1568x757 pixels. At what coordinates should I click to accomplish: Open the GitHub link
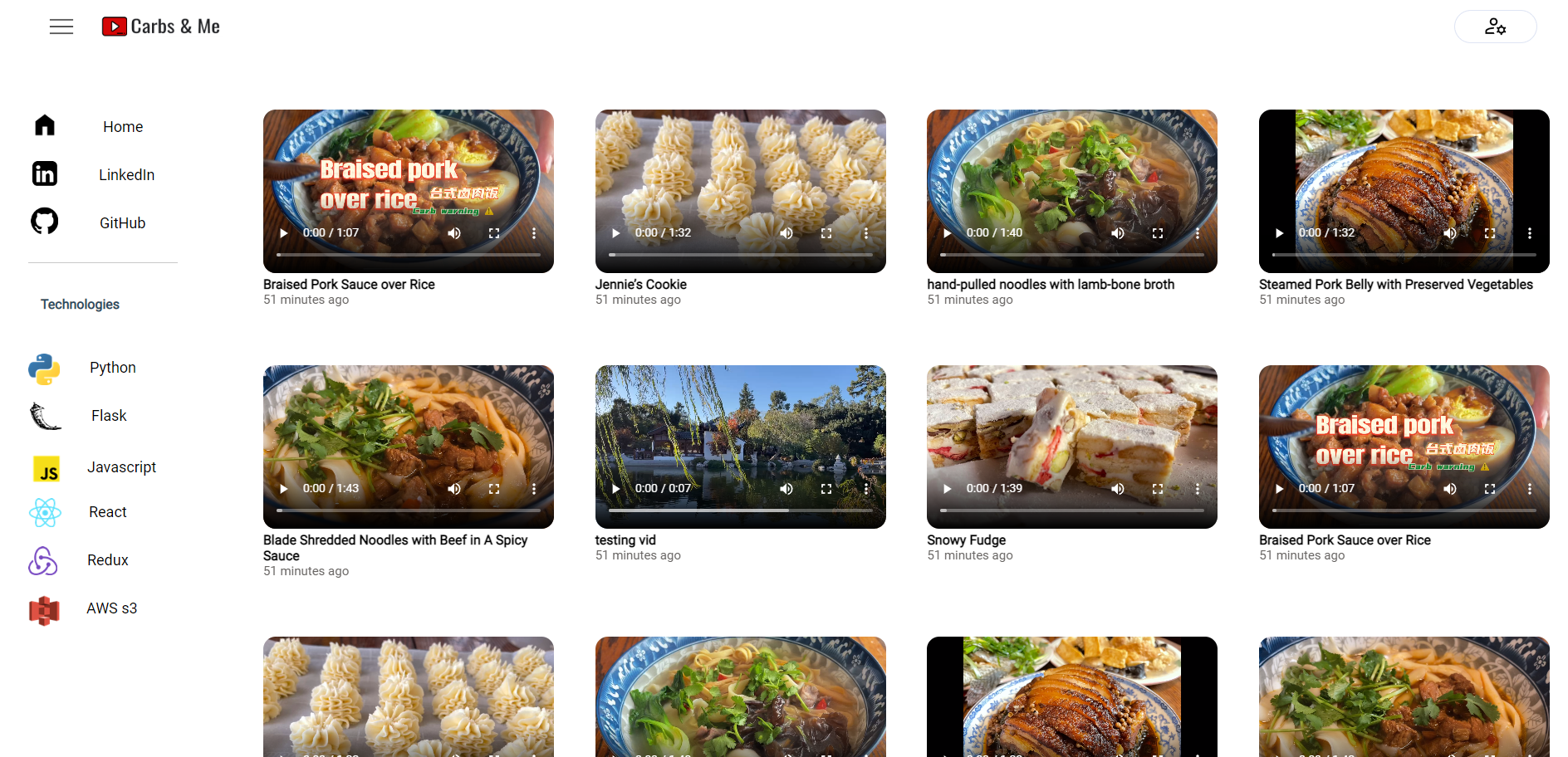tap(122, 222)
